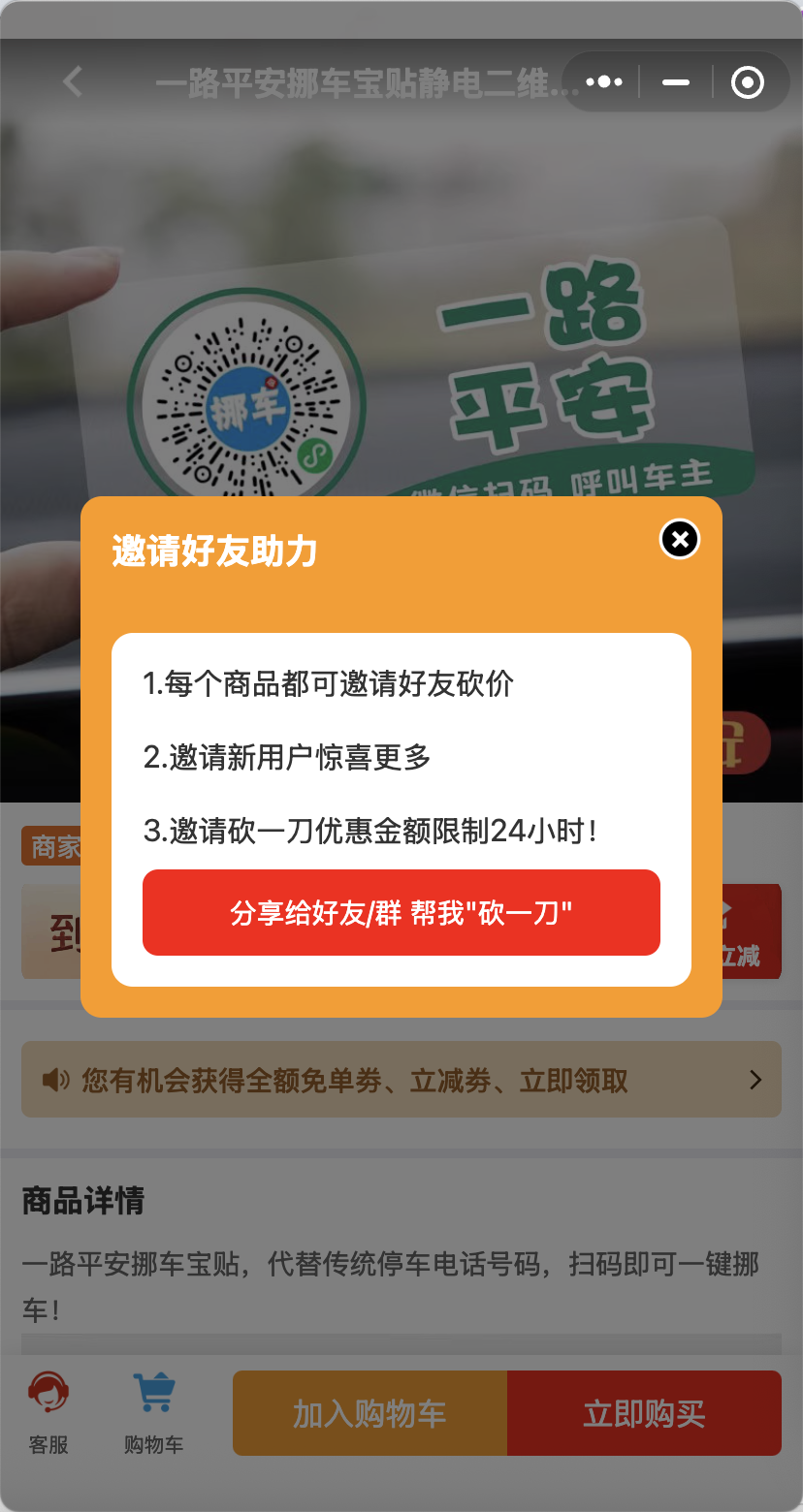Open the mini program more menu
This screenshot has height=1512, width=803.
point(604,82)
